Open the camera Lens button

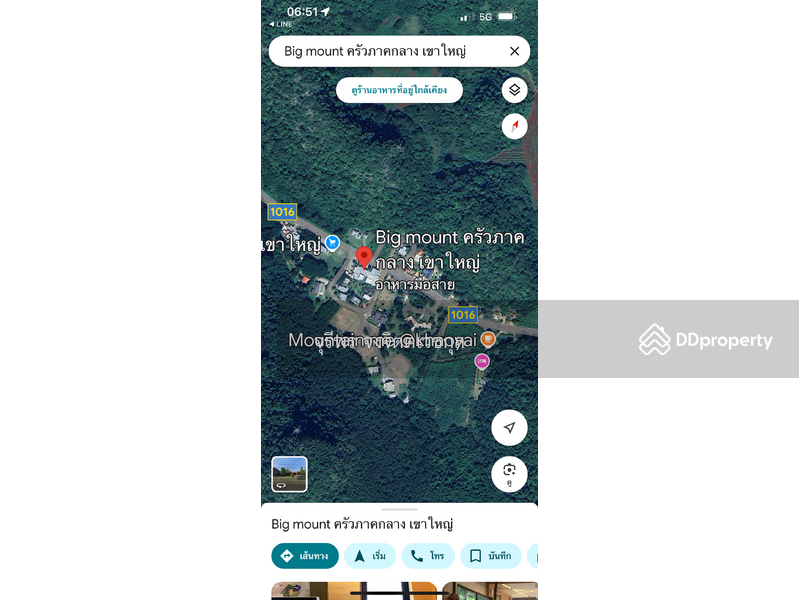point(509,471)
